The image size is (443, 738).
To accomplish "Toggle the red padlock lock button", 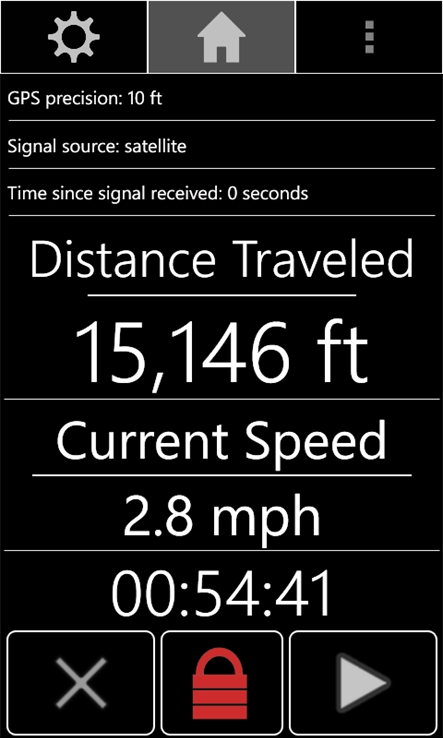I will pyautogui.click(x=222, y=683).
